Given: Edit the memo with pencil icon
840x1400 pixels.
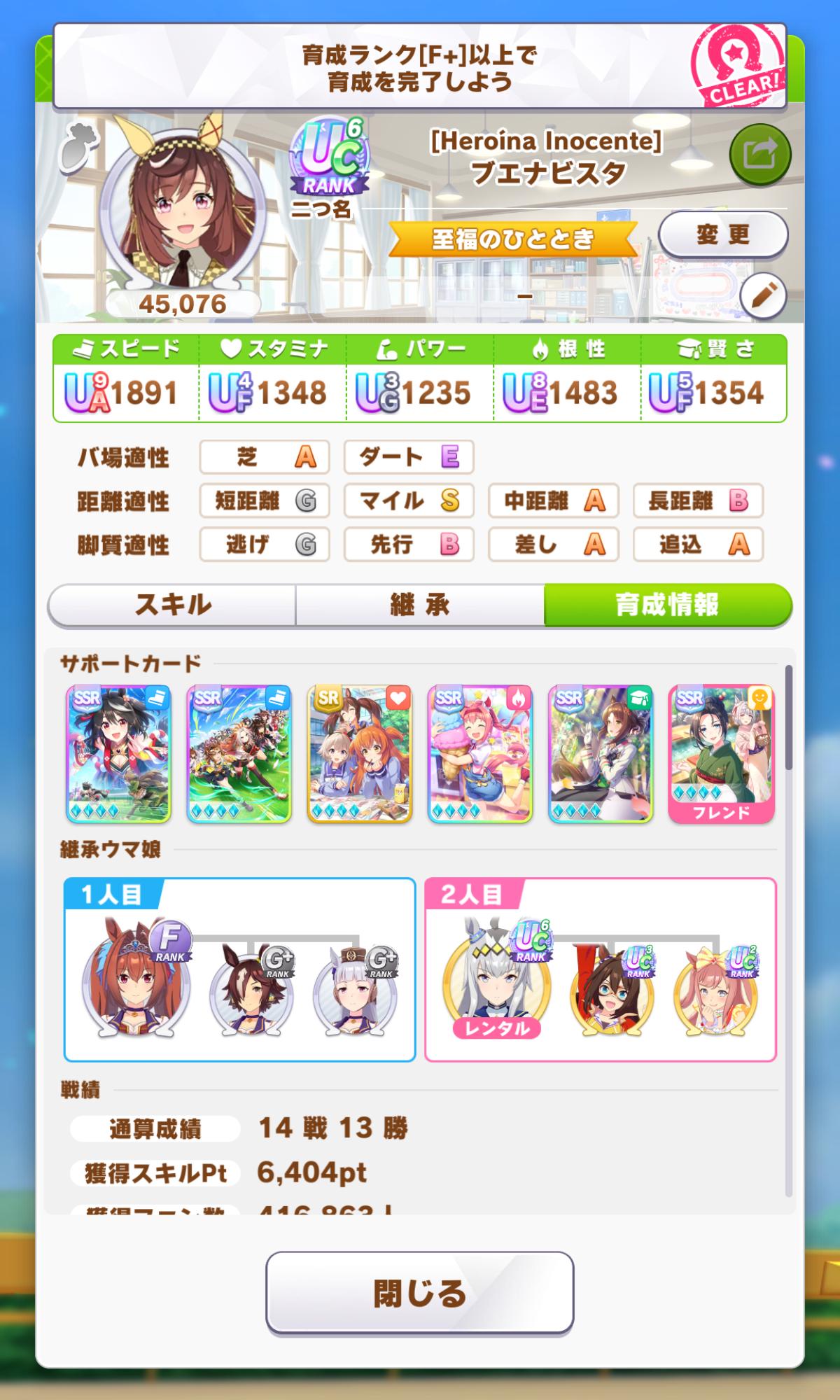Looking at the screenshot, I should pyautogui.click(x=762, y=297).
